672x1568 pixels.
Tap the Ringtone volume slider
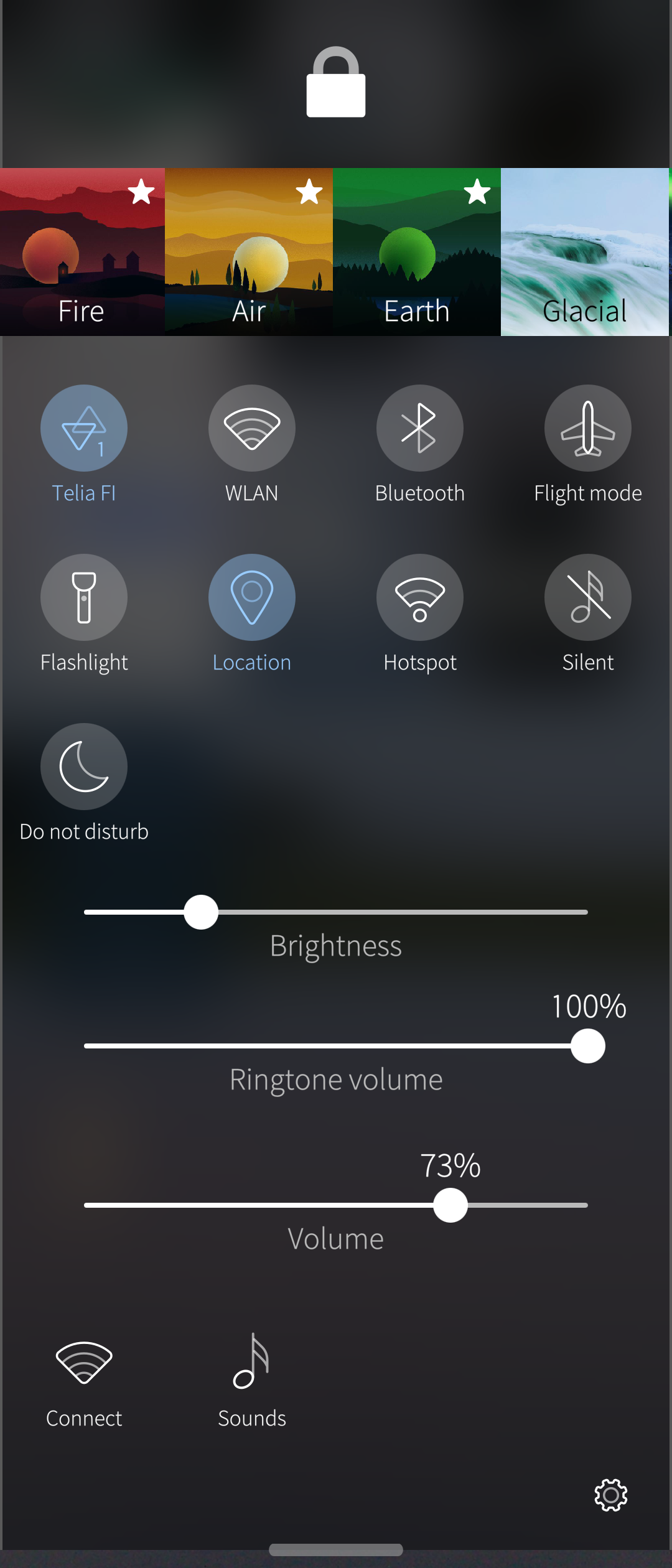(336, 1046)
